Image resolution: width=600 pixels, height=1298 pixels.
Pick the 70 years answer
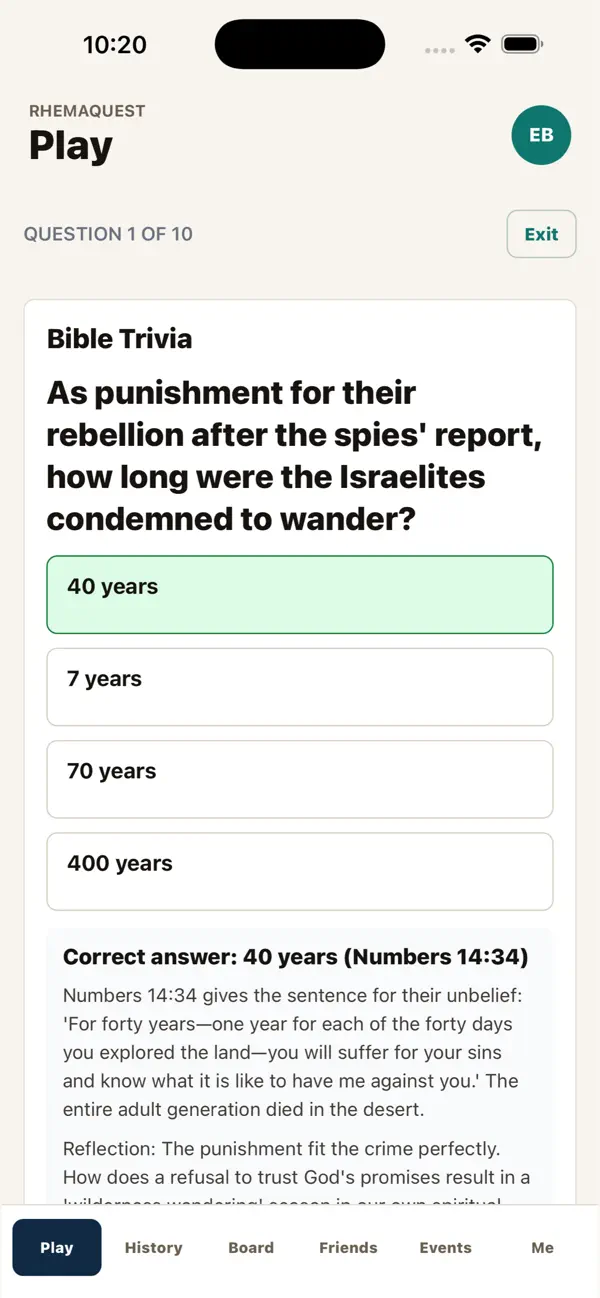coord(300,779)
